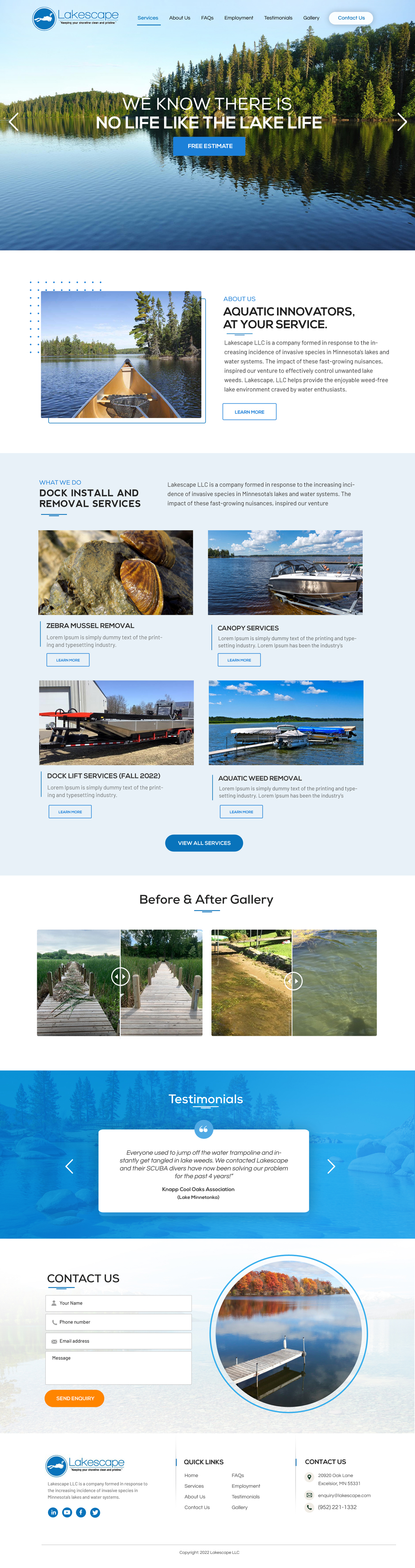415x1568 pixels.
Task: Show next hero slide arrow
Action: (402, 122)
